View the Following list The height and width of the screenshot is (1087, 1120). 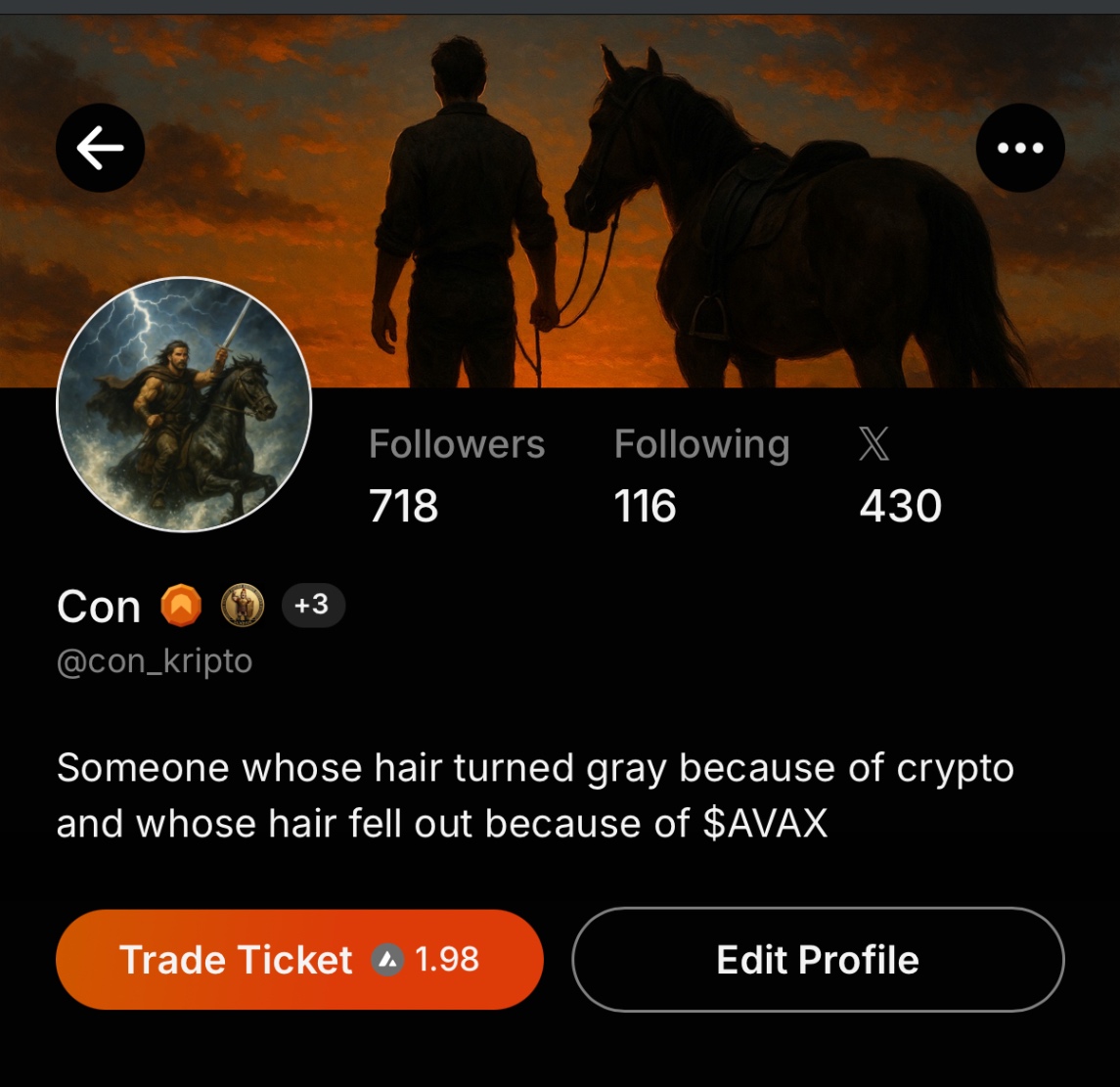(x=701, y=476)
